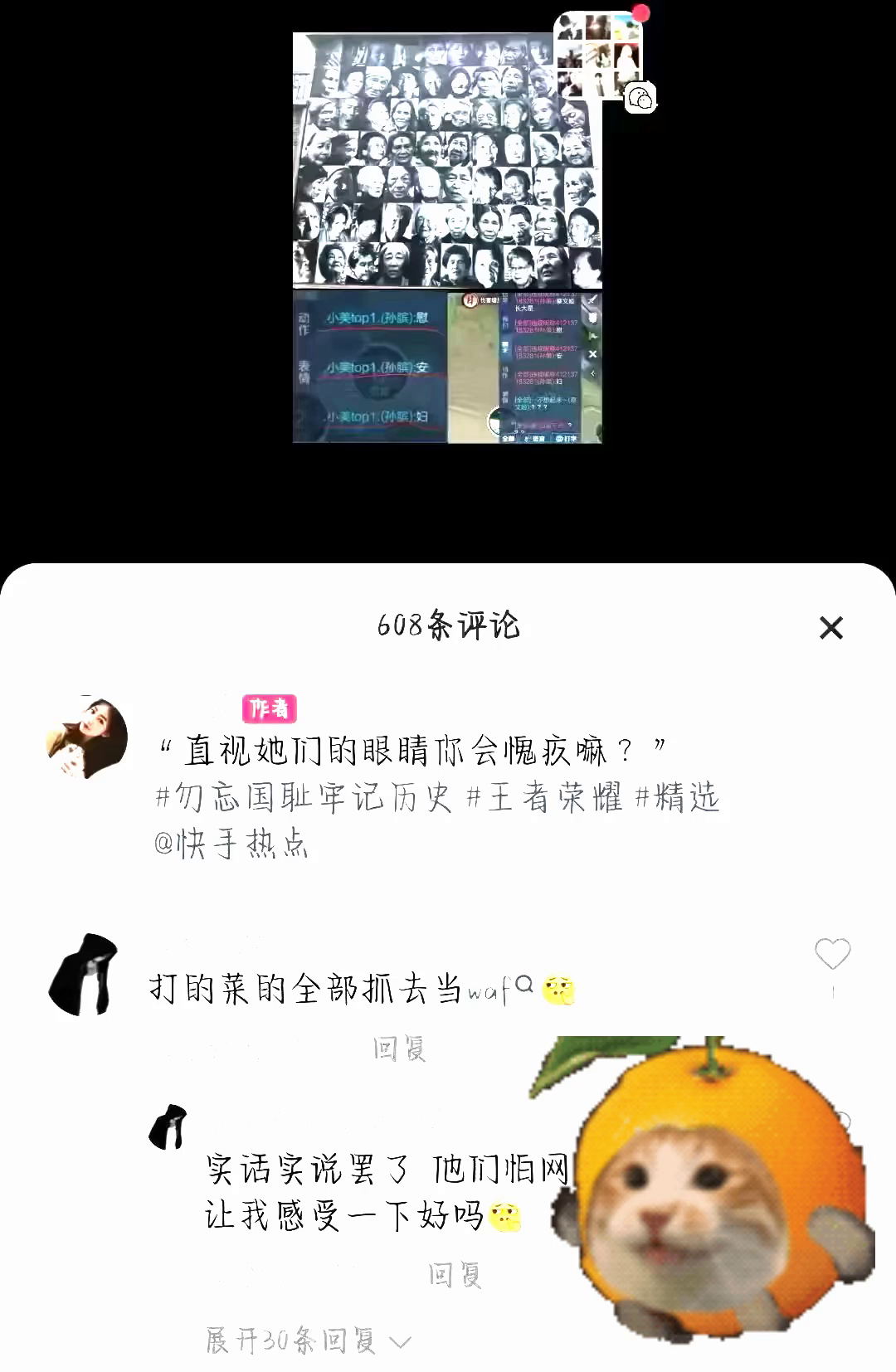
Task: Open avatar of commenter 打的菜的全部抓去当
Action: pos(83,975)
